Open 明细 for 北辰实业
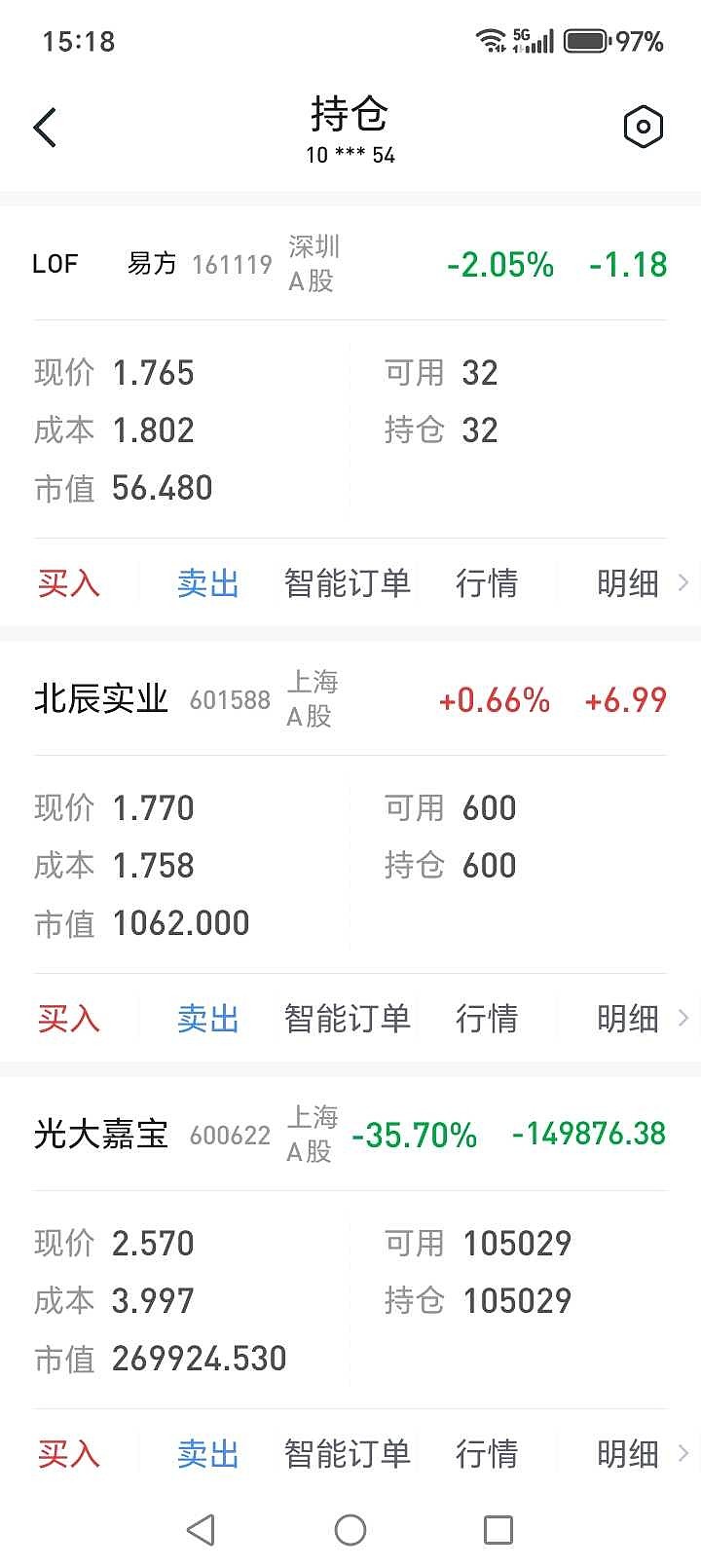The image size is (701, 1568). point(627,1018)
